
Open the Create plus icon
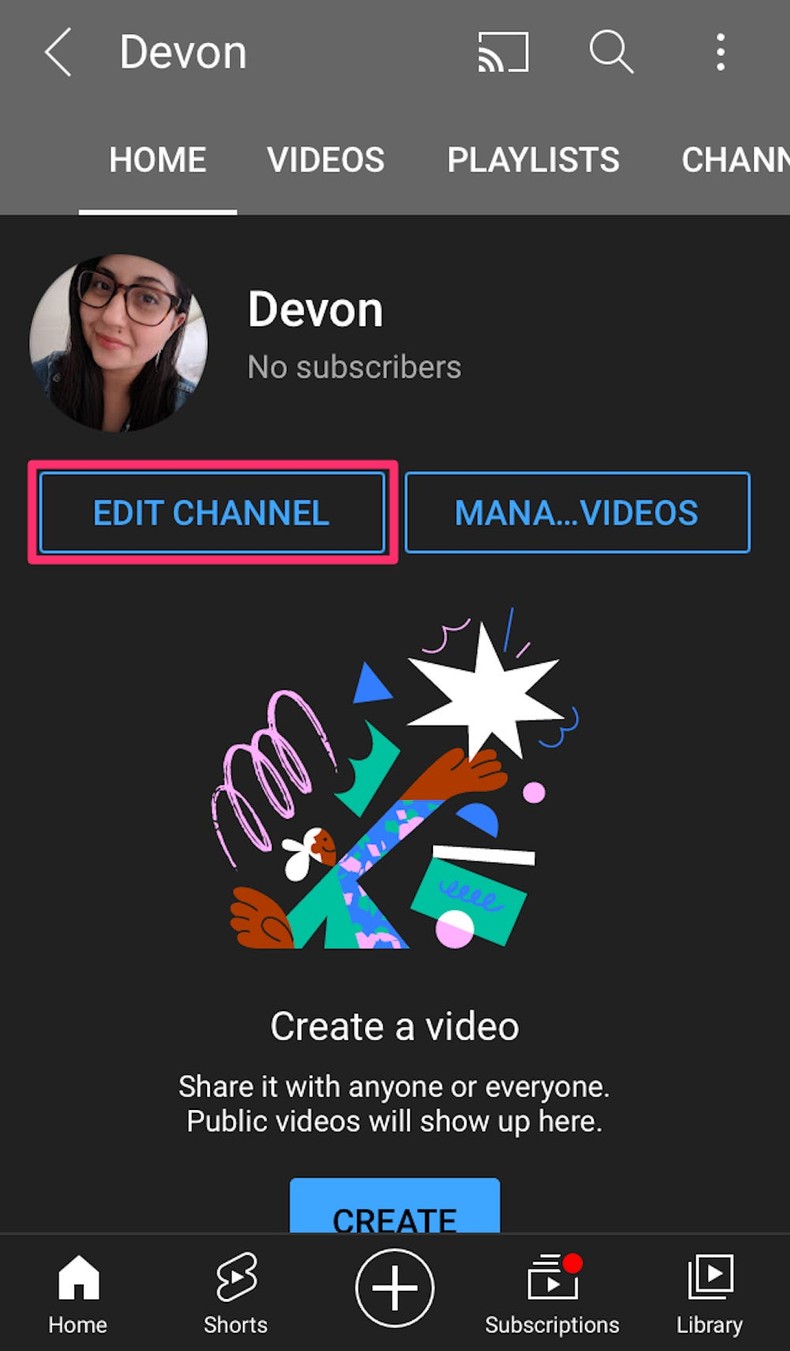[394, 1288]
